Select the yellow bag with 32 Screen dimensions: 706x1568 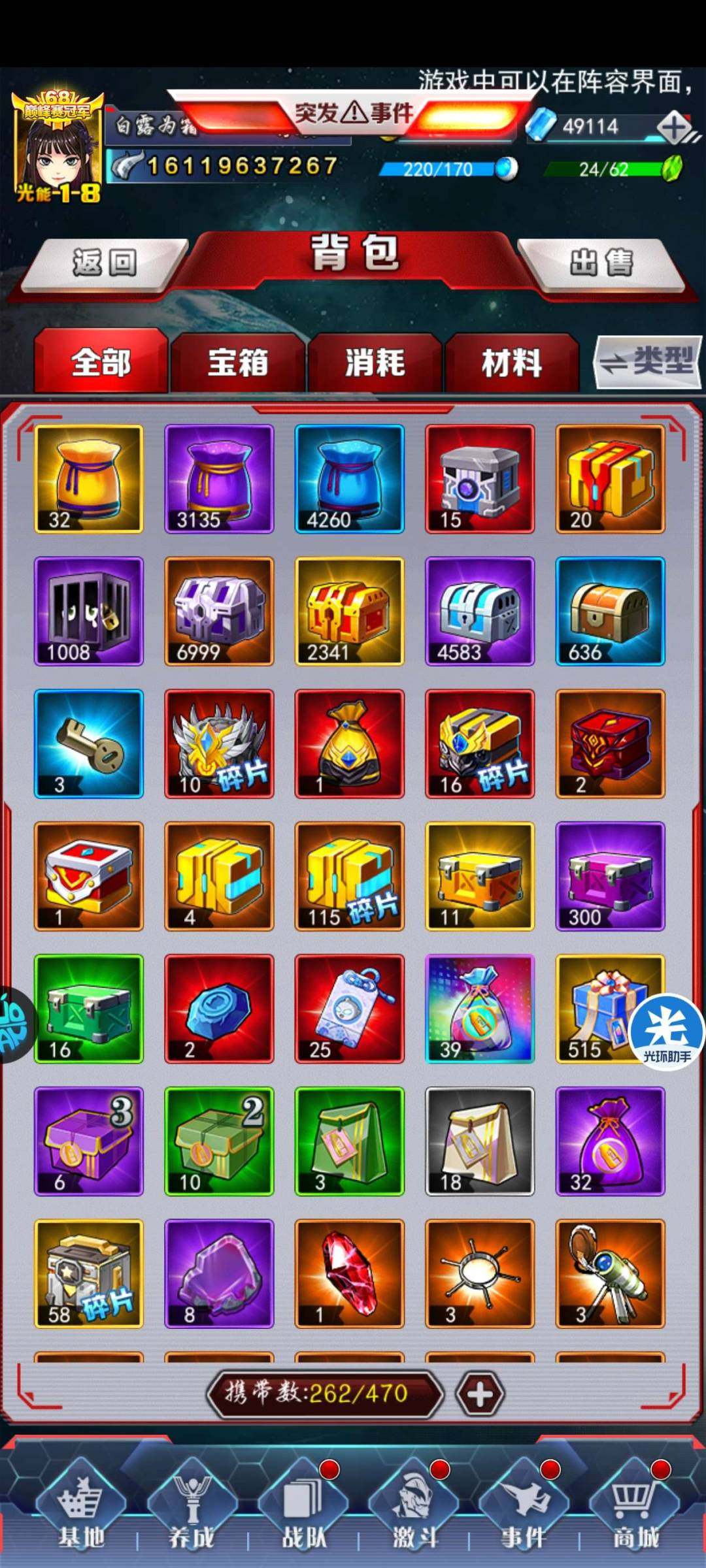88,479
